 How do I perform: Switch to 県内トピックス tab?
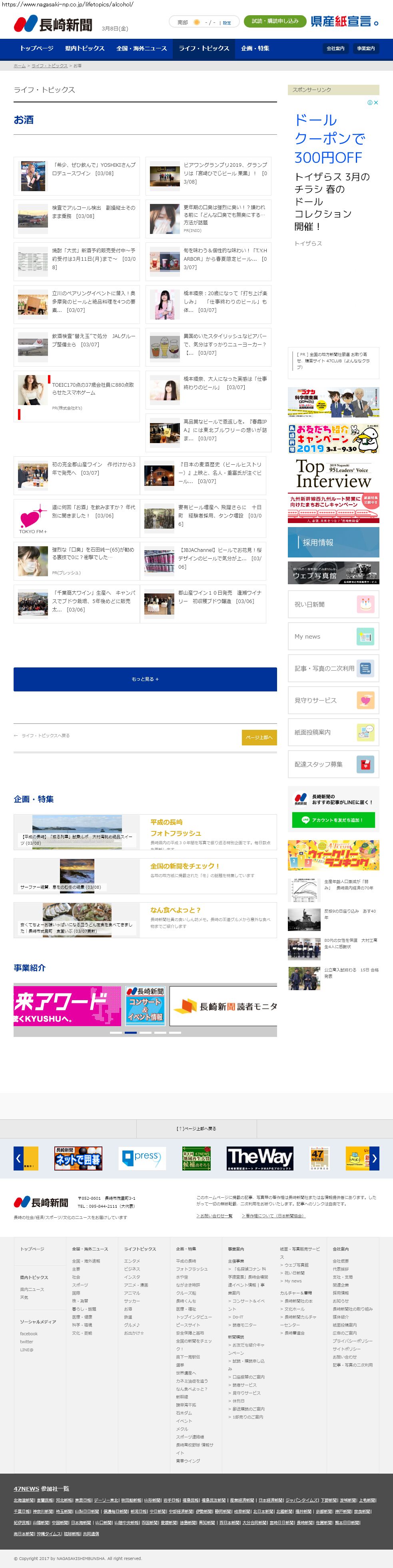(x=85, y=48)
